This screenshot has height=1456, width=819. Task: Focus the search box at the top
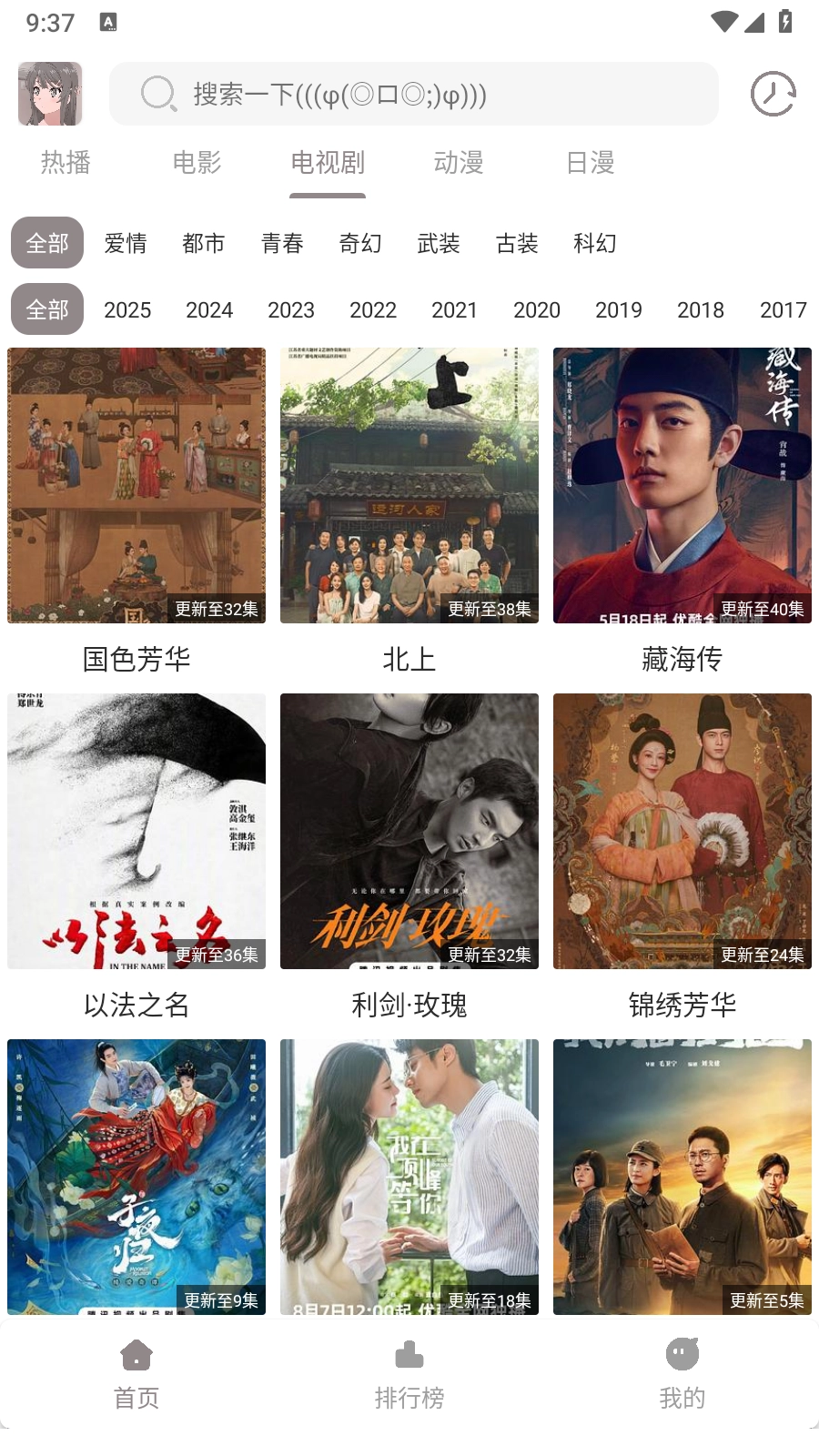[x=414, y=94]
